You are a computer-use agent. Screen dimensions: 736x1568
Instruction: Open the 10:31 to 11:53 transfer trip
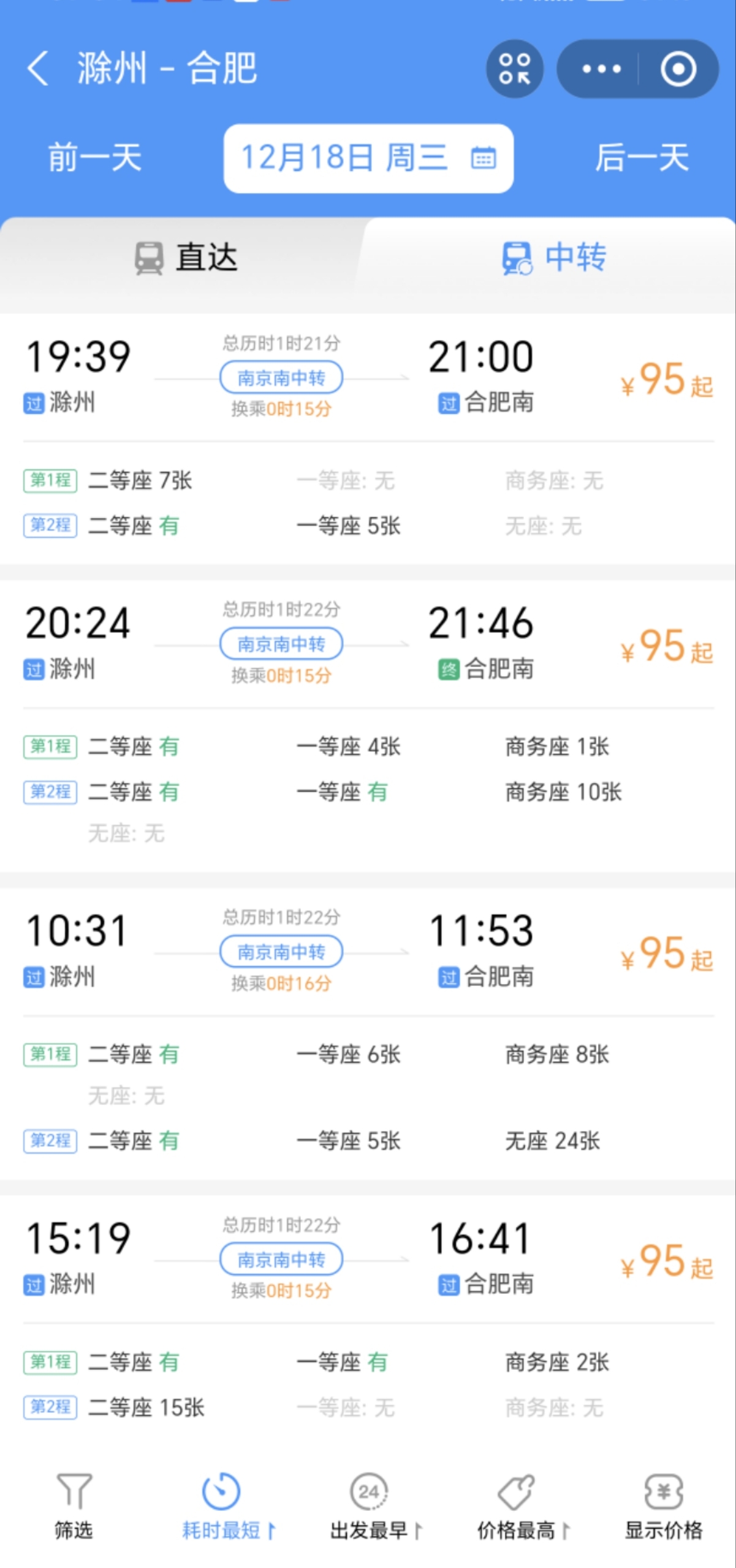pos(368,1033)
